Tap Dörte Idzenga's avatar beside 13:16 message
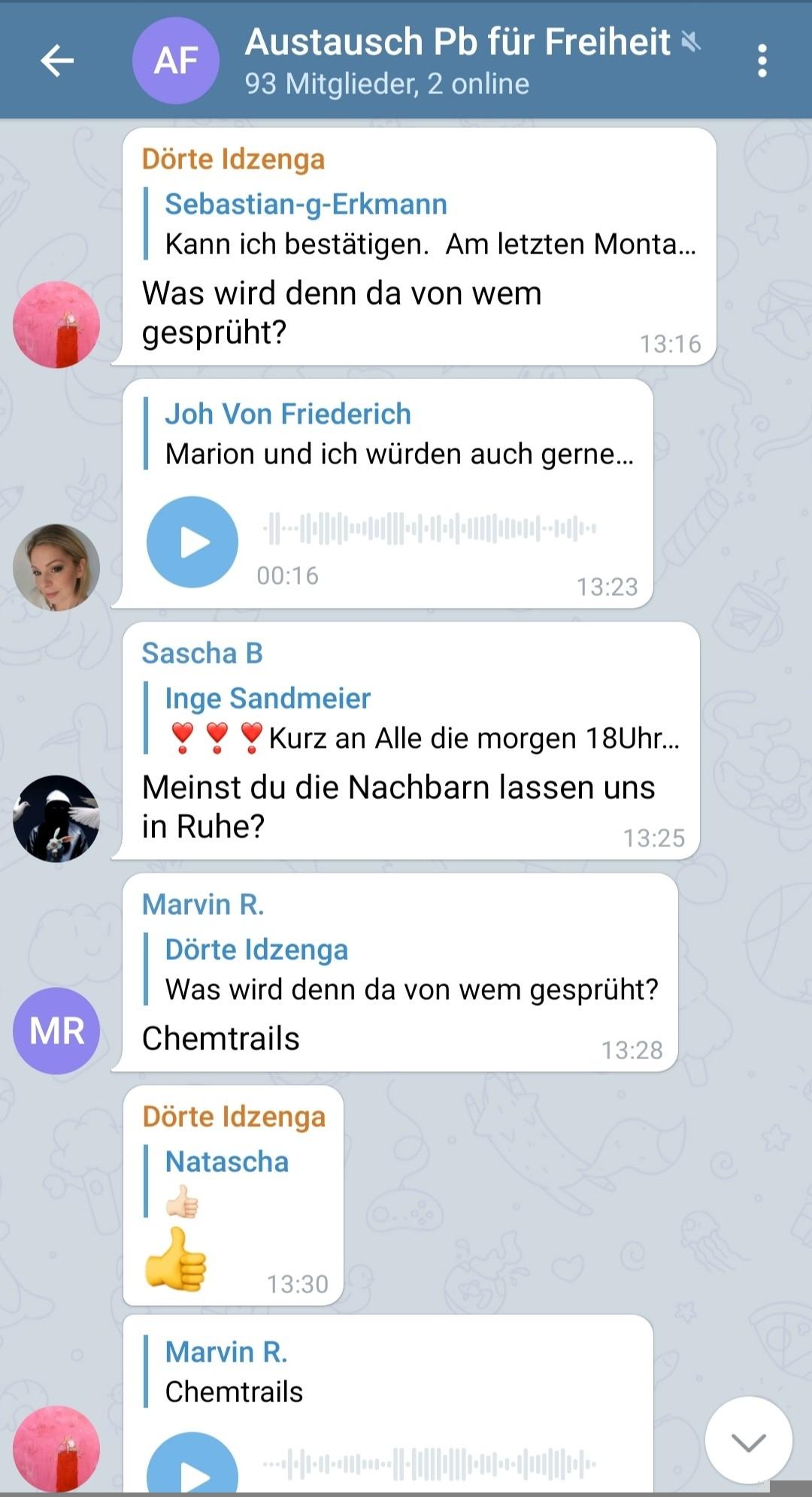812x1497 pixels. [x=56, y=324]
